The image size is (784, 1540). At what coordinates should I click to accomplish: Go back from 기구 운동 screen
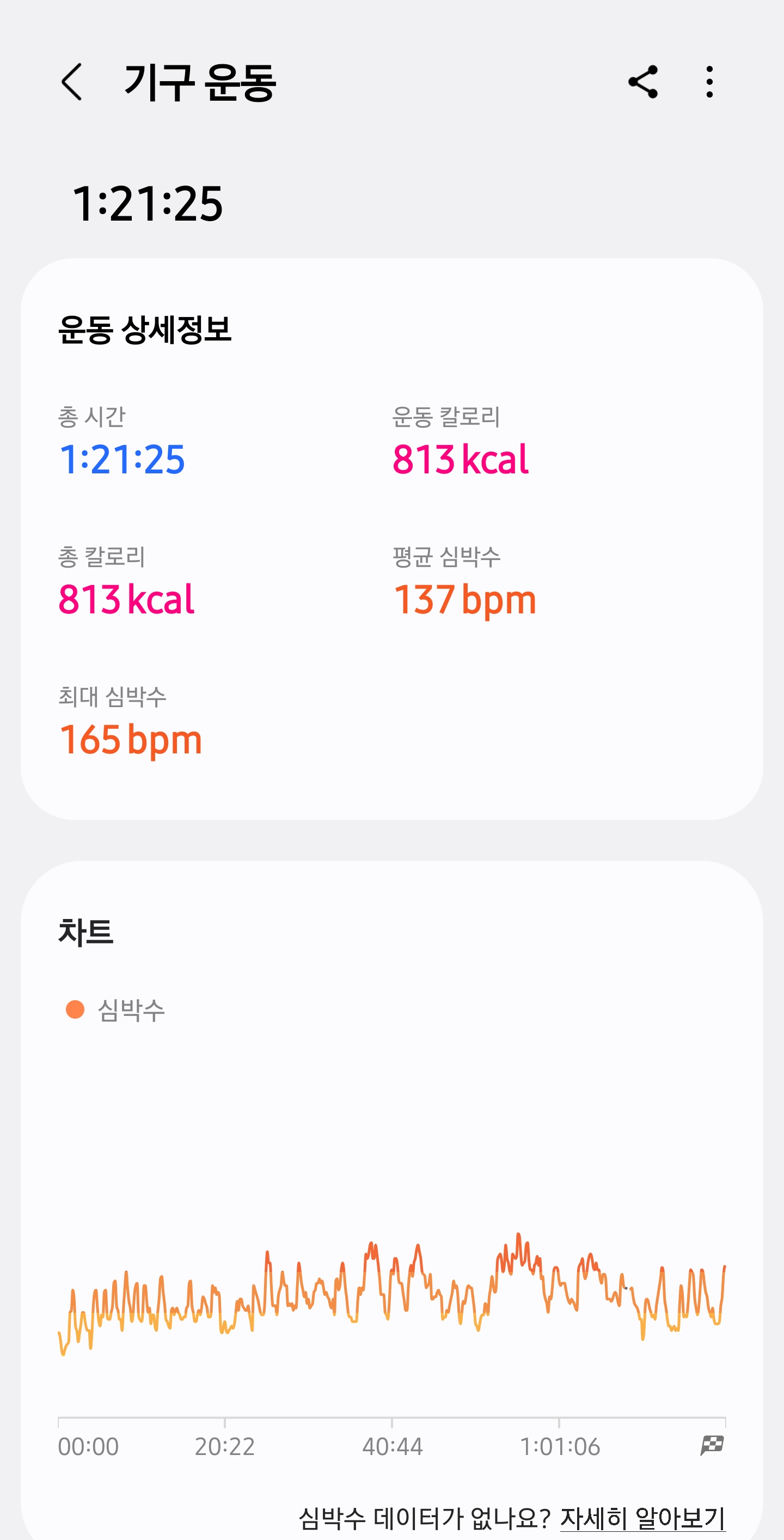pyautogui.click(x=72, y=82)
